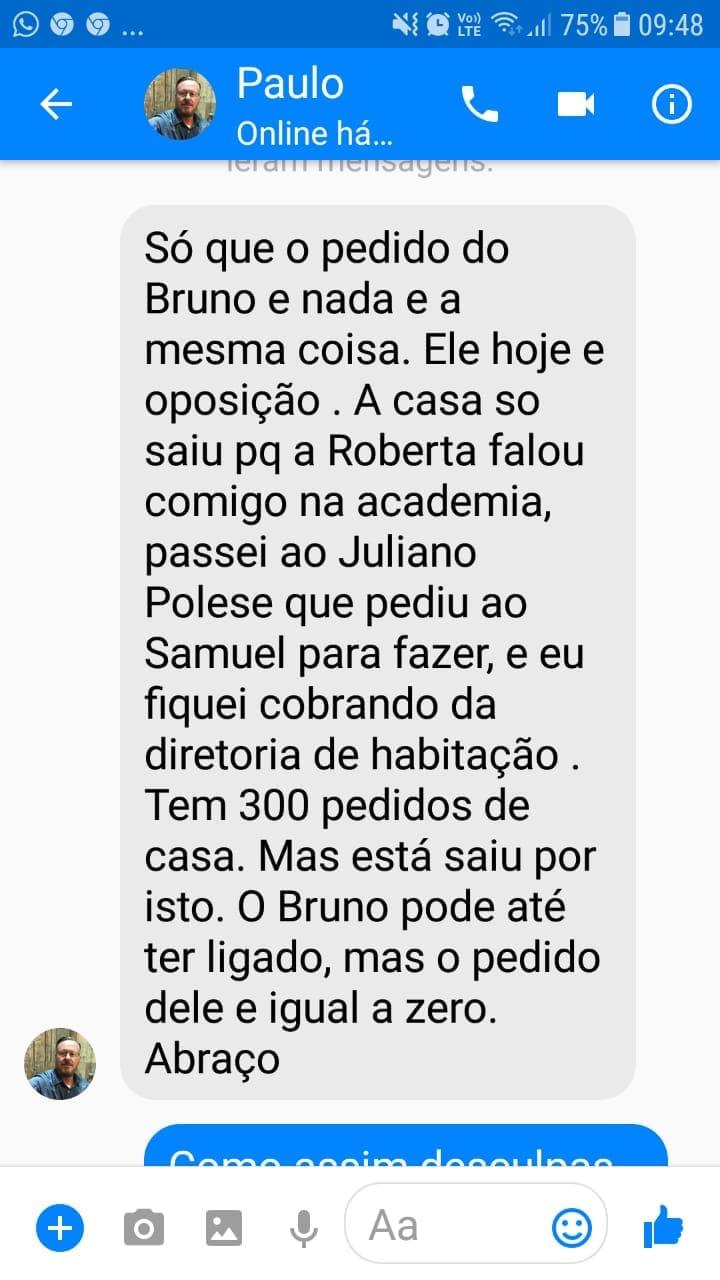The height and width of the screenshot is (1280, 720).
Task: Open the emoji picker
Action: click(x=572, y=1227)
